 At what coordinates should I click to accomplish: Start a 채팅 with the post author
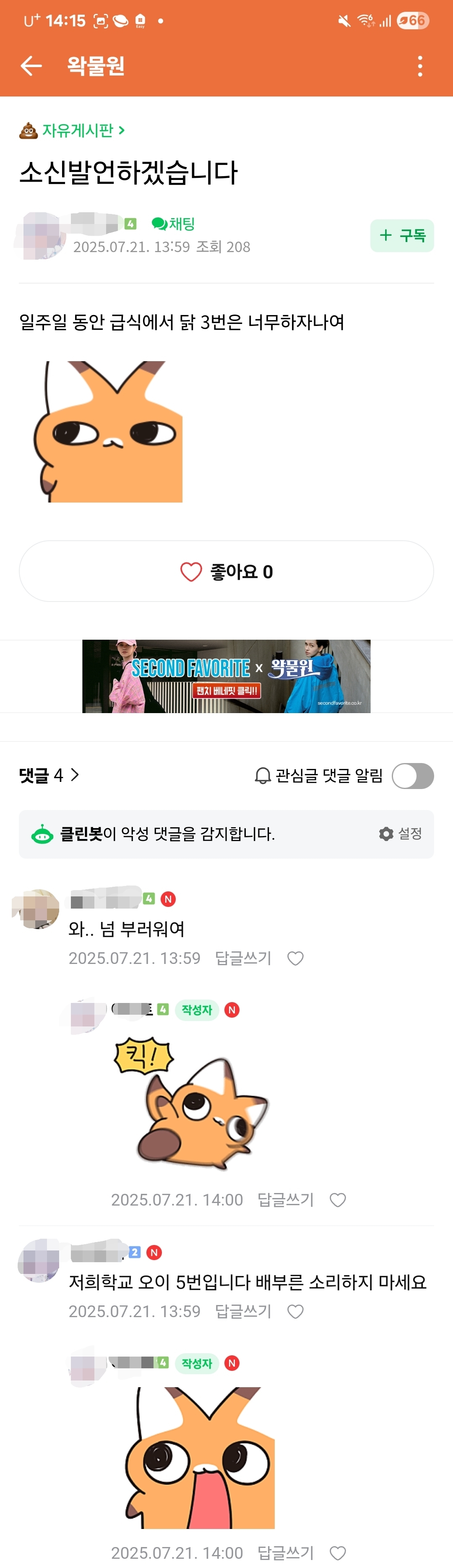[x=174, y=224]
